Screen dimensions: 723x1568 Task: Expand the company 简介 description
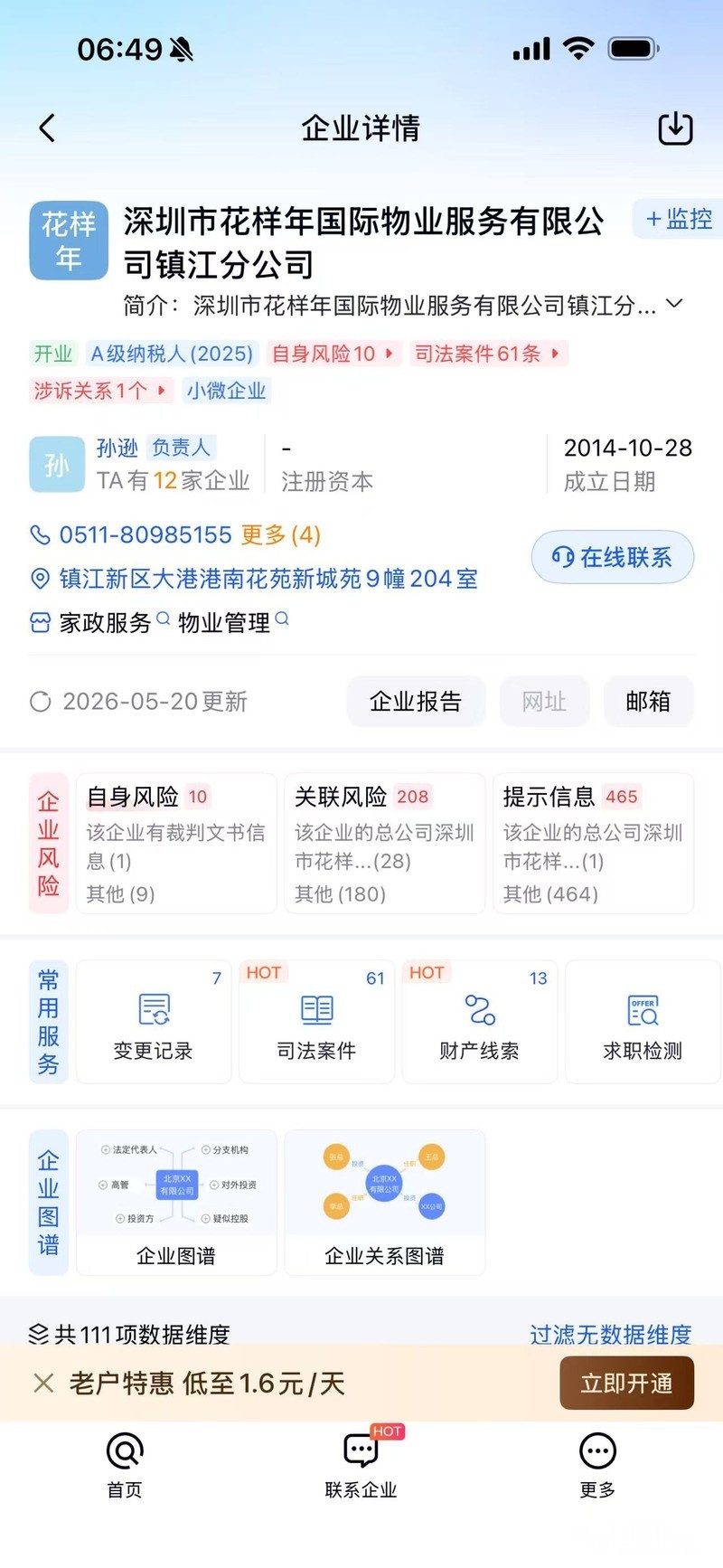[x=675, y=305]
